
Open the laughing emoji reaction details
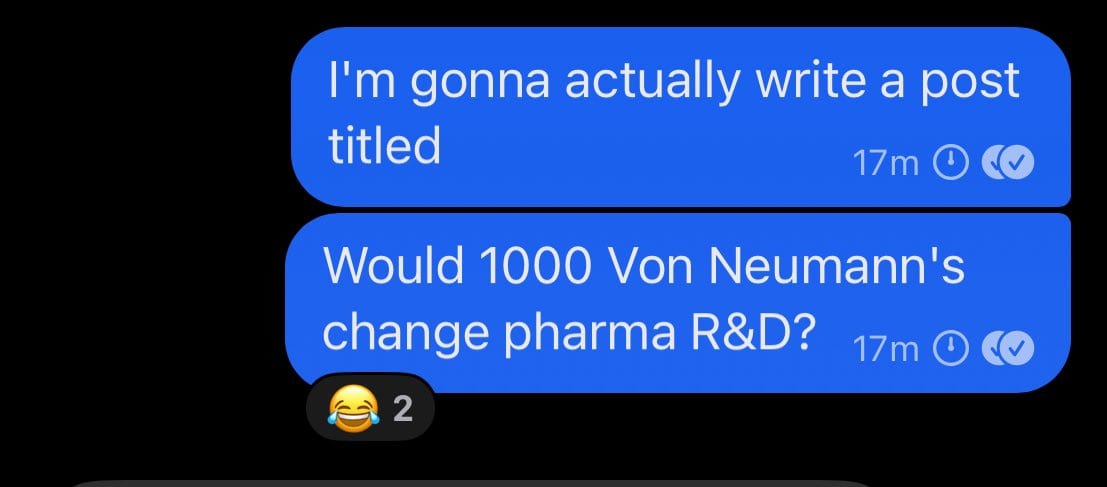(x=370, y=408)
